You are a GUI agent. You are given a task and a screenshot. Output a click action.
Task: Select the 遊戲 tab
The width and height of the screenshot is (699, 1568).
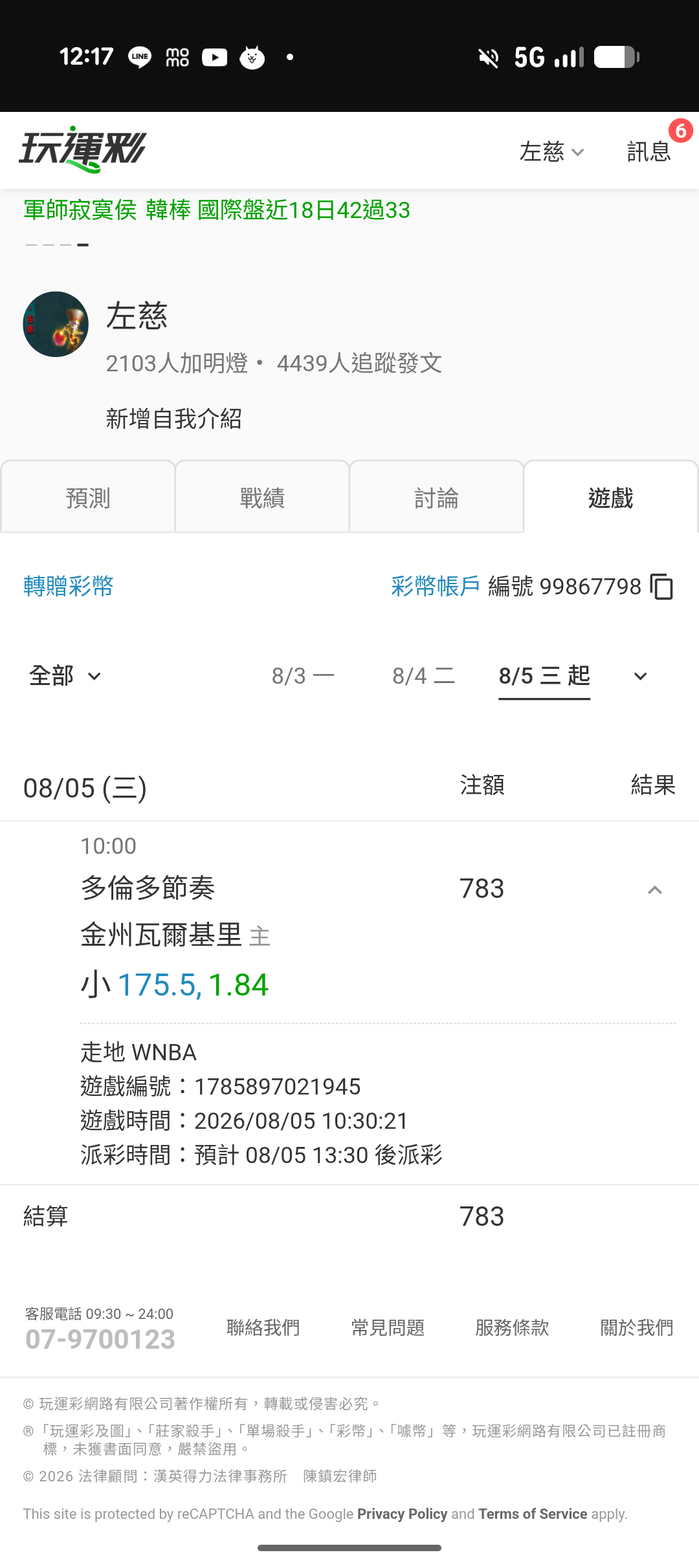(x=610, y=497)
